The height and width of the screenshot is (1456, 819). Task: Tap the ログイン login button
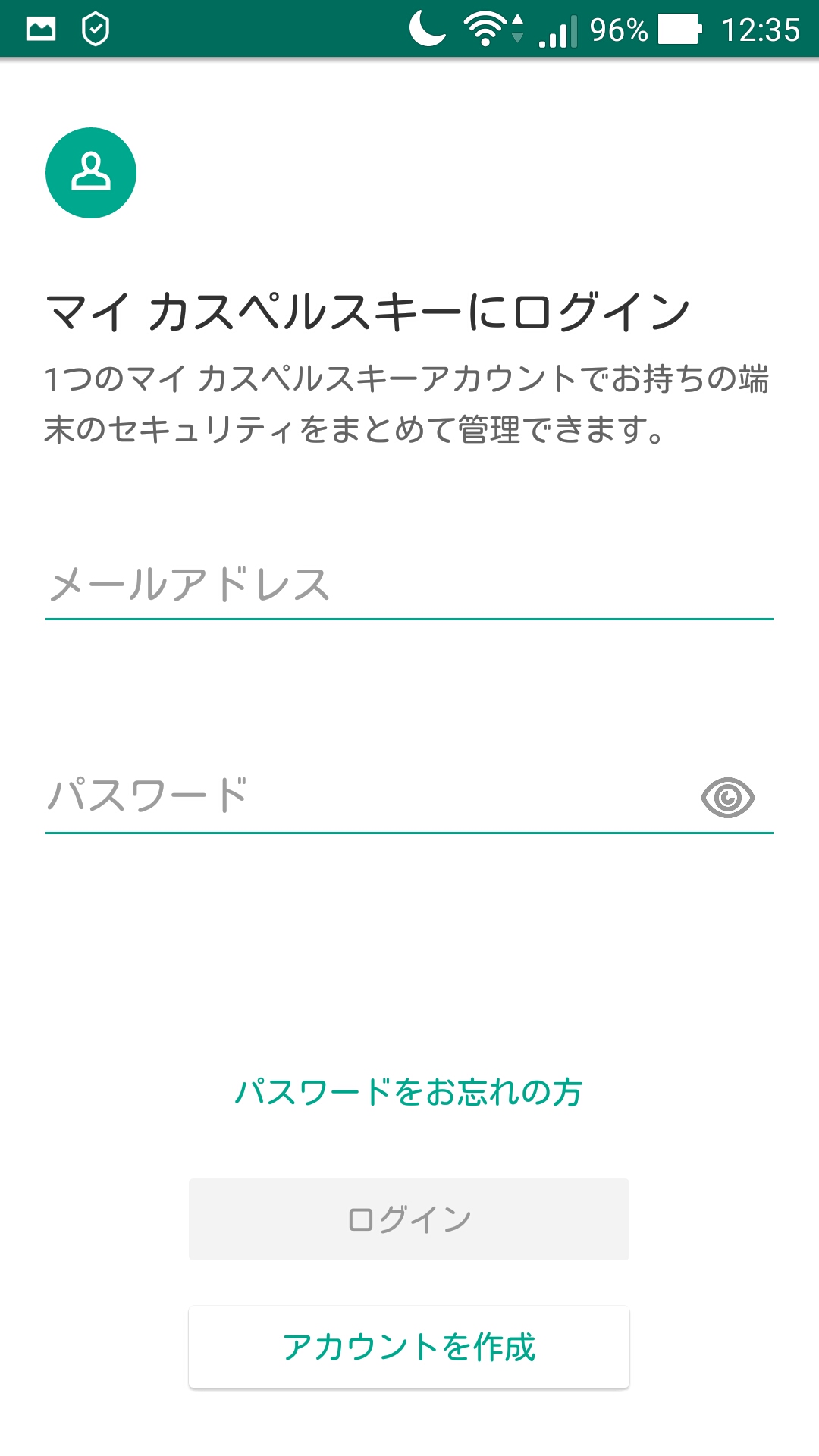pos(409,1219)
